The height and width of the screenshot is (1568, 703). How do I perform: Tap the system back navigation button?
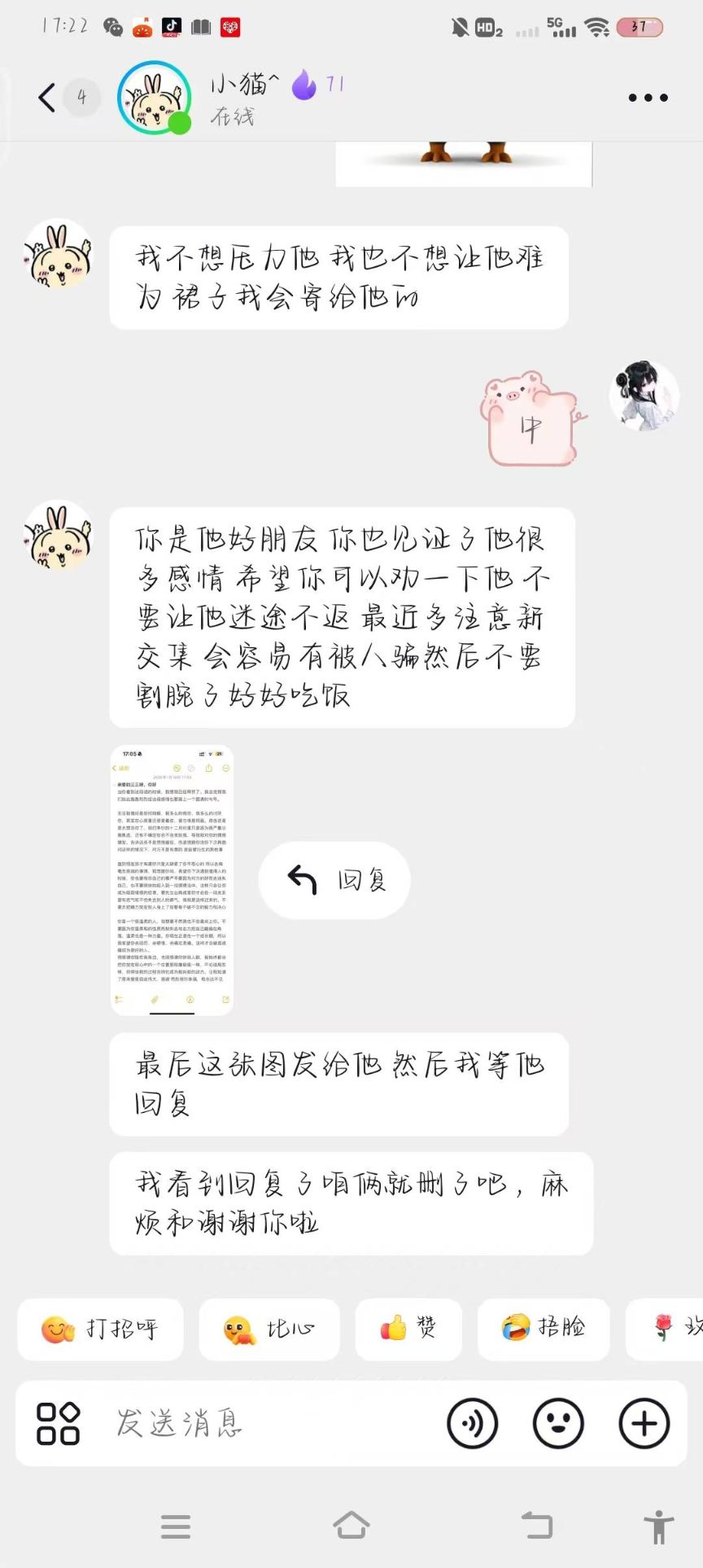537,1526
